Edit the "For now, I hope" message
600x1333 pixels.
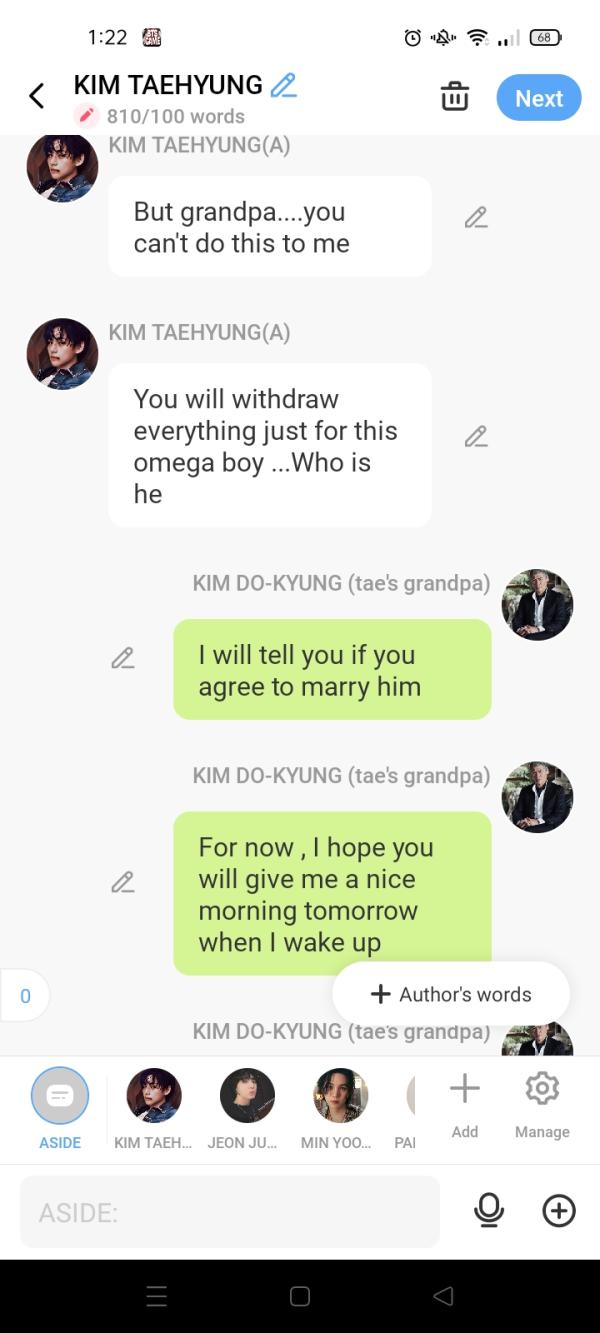pyautogui.click(x=123, y=882)
